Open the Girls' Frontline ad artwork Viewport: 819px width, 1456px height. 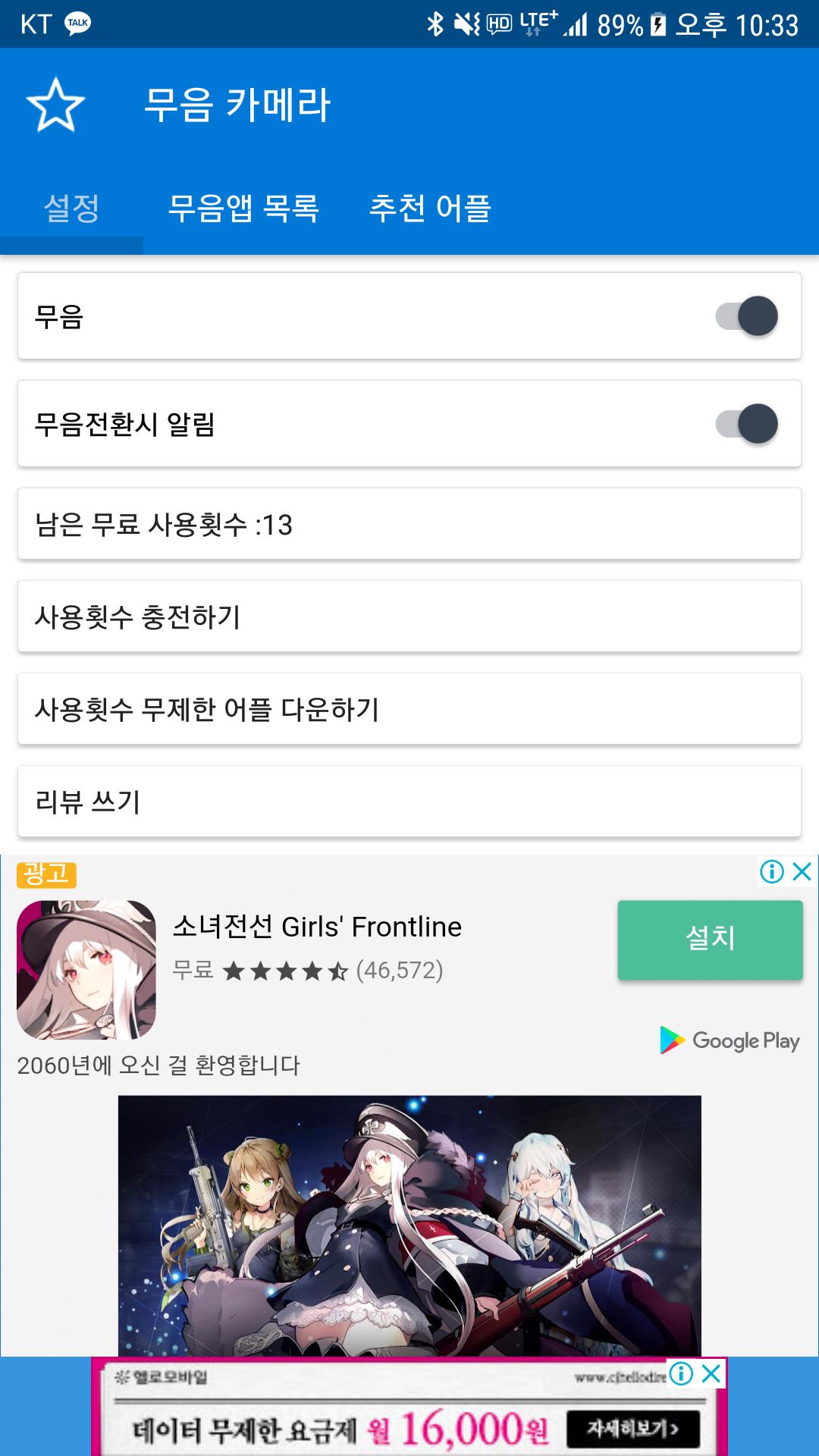tap(409, 1225)
